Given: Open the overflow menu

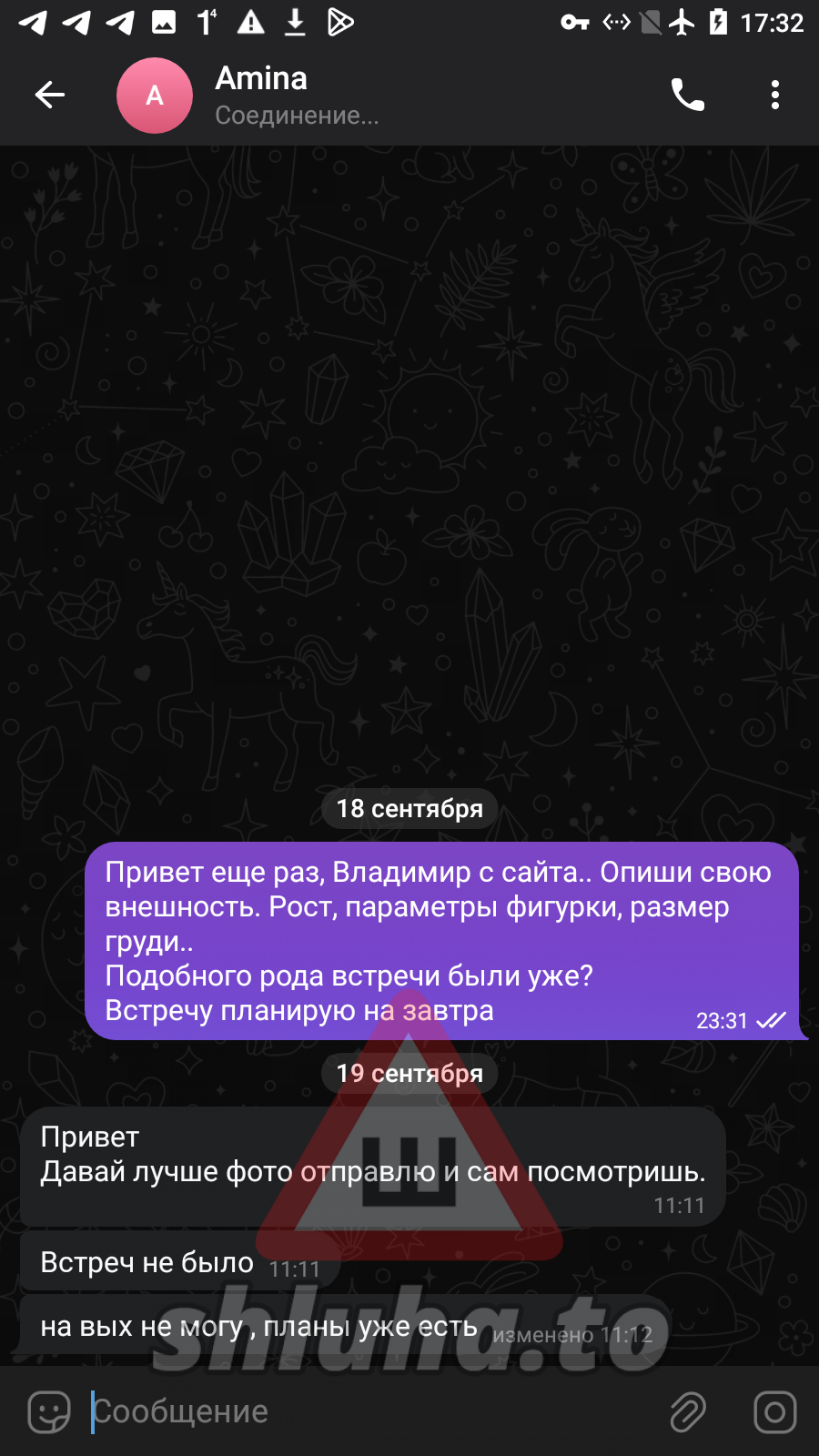Looking at the screenshot, I should [774, 95].
